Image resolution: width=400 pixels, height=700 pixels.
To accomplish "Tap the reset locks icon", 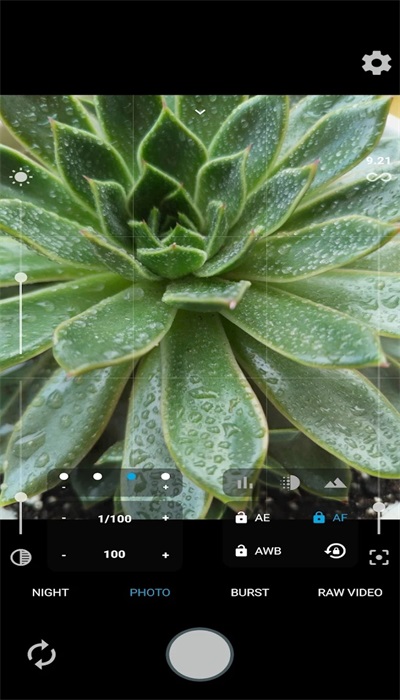I will pos(335,551).
